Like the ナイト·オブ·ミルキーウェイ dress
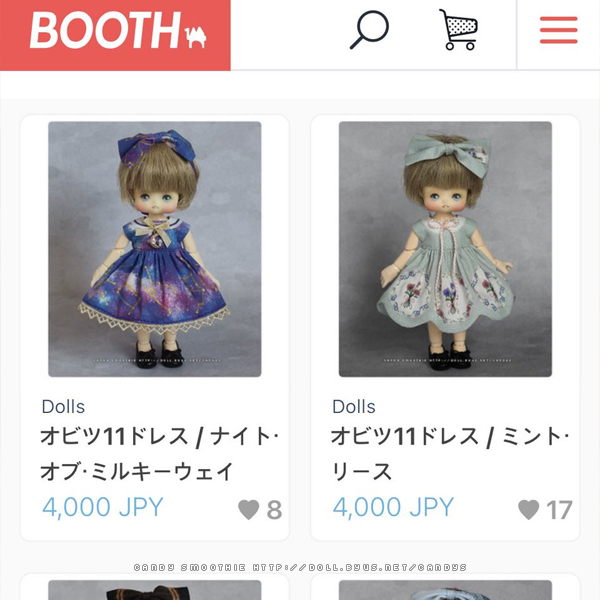The height and width of the screenshot is (600, 600). pyautogui.click(x=249, y=510)
